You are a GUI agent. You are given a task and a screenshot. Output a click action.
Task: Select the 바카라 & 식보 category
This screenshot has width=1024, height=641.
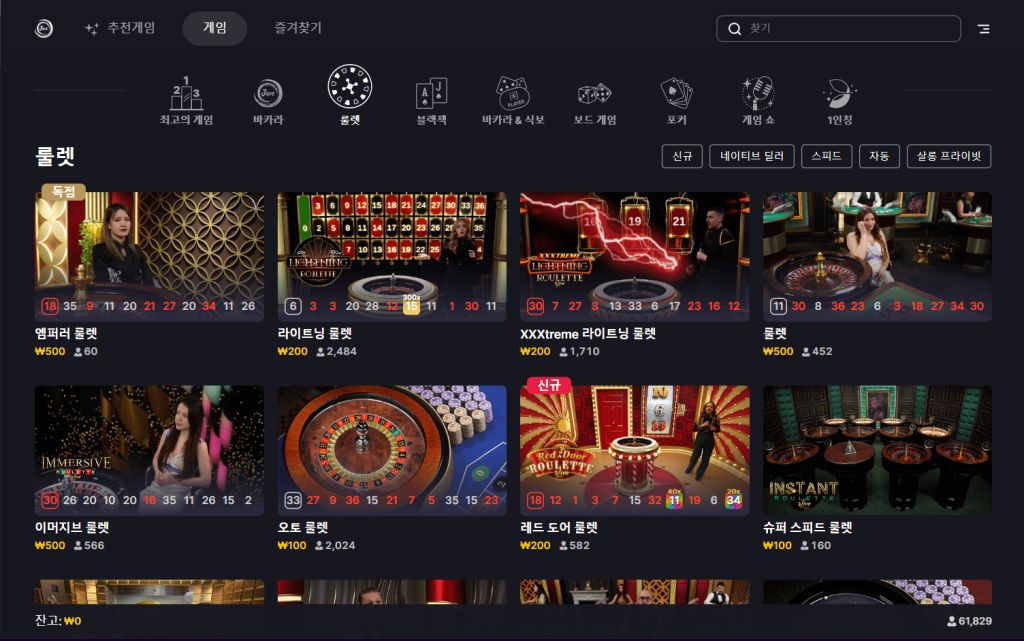[513, 101]
